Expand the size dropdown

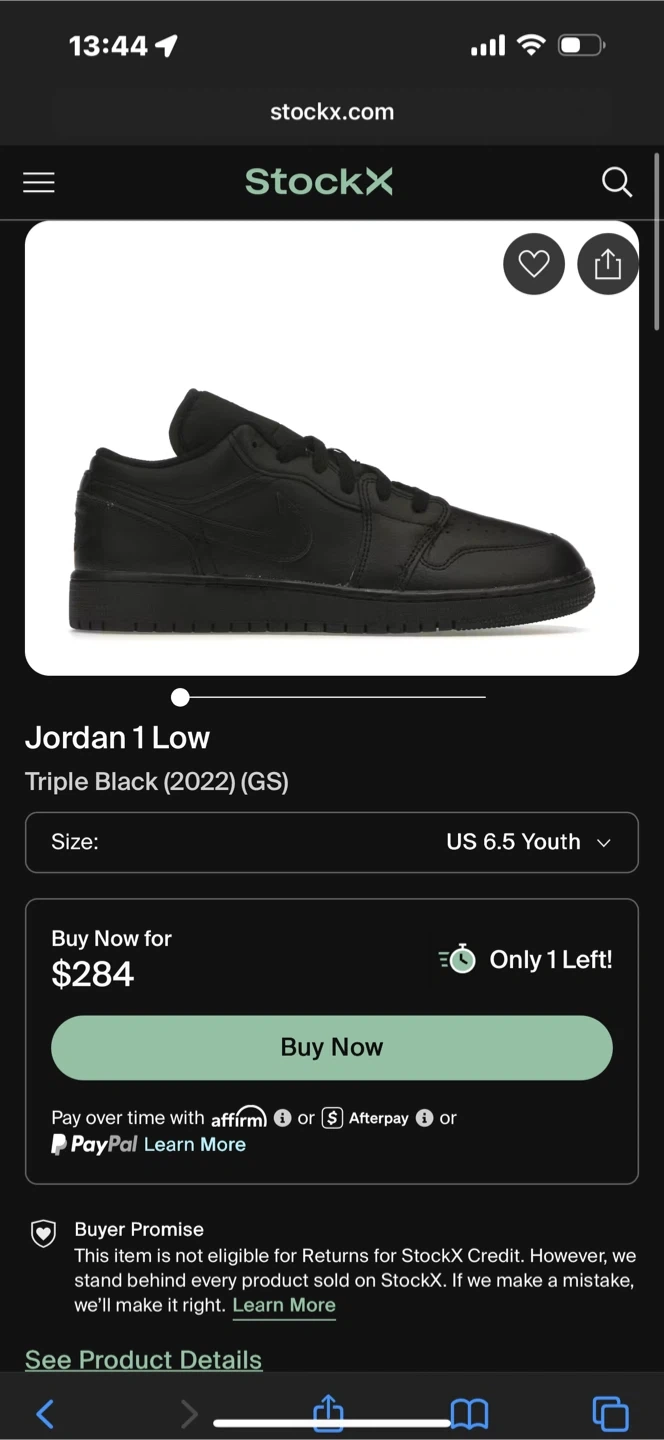331,842
